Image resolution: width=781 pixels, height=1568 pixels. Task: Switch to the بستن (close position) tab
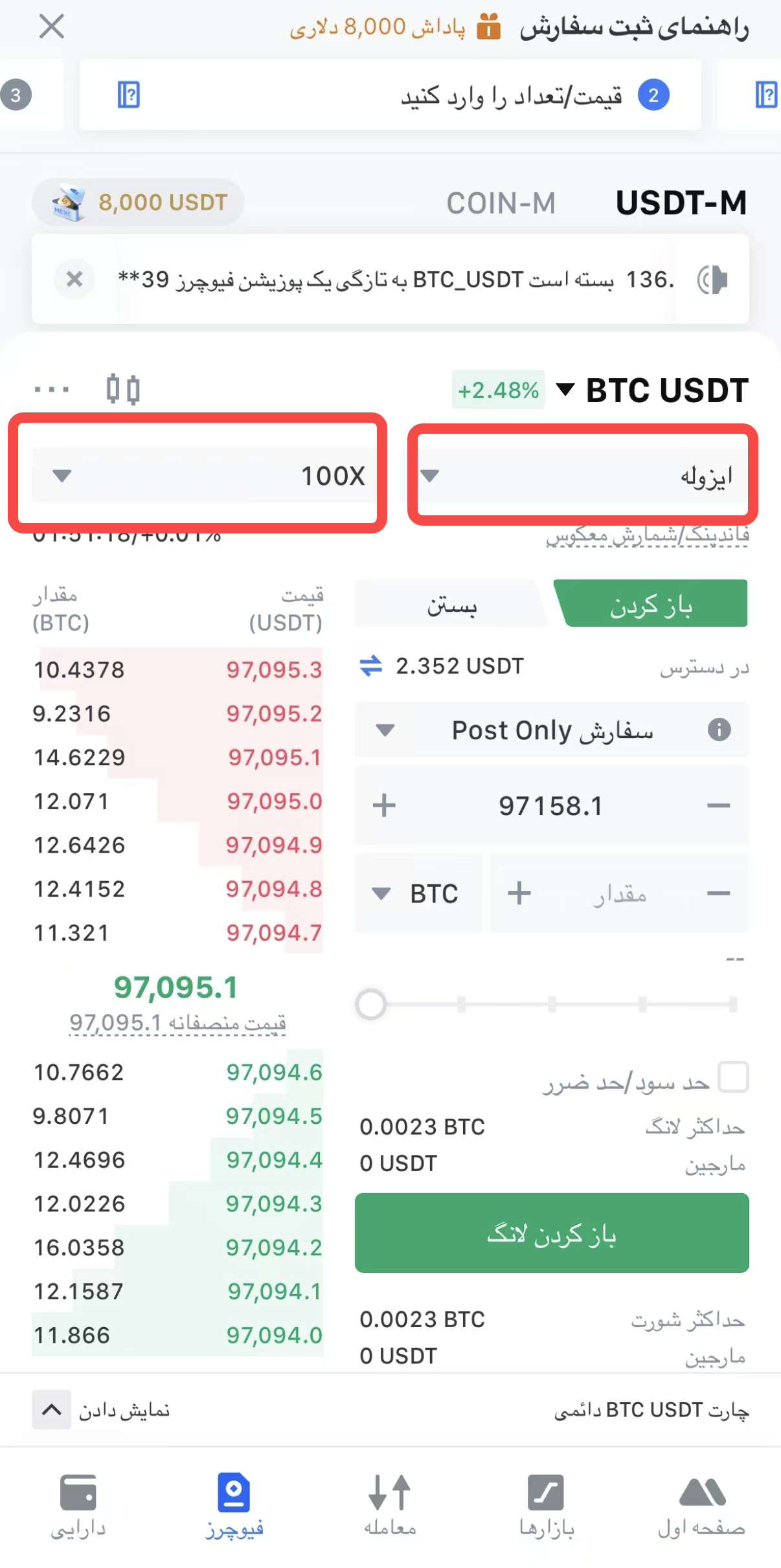click(451, 604)
